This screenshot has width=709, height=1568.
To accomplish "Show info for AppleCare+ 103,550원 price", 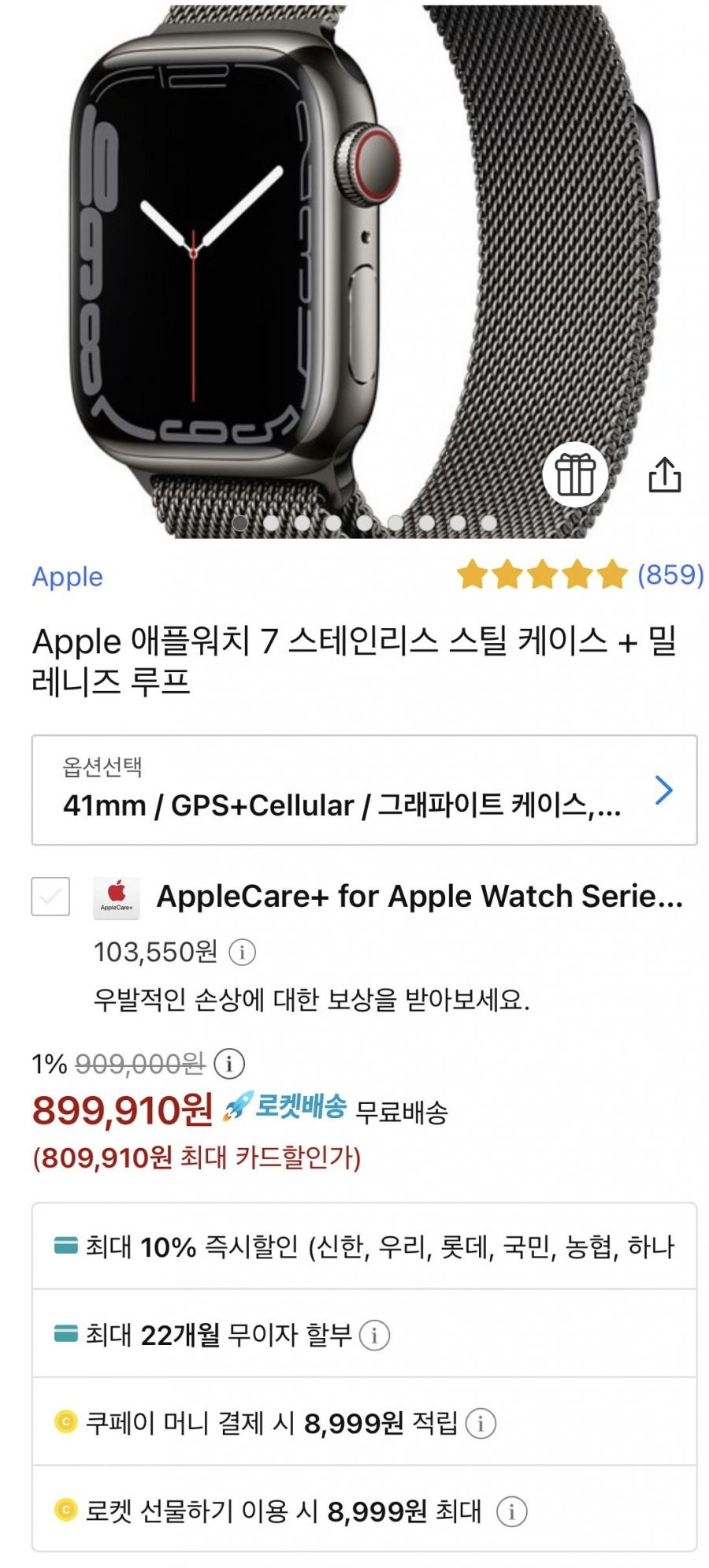I will pos(242,953).
